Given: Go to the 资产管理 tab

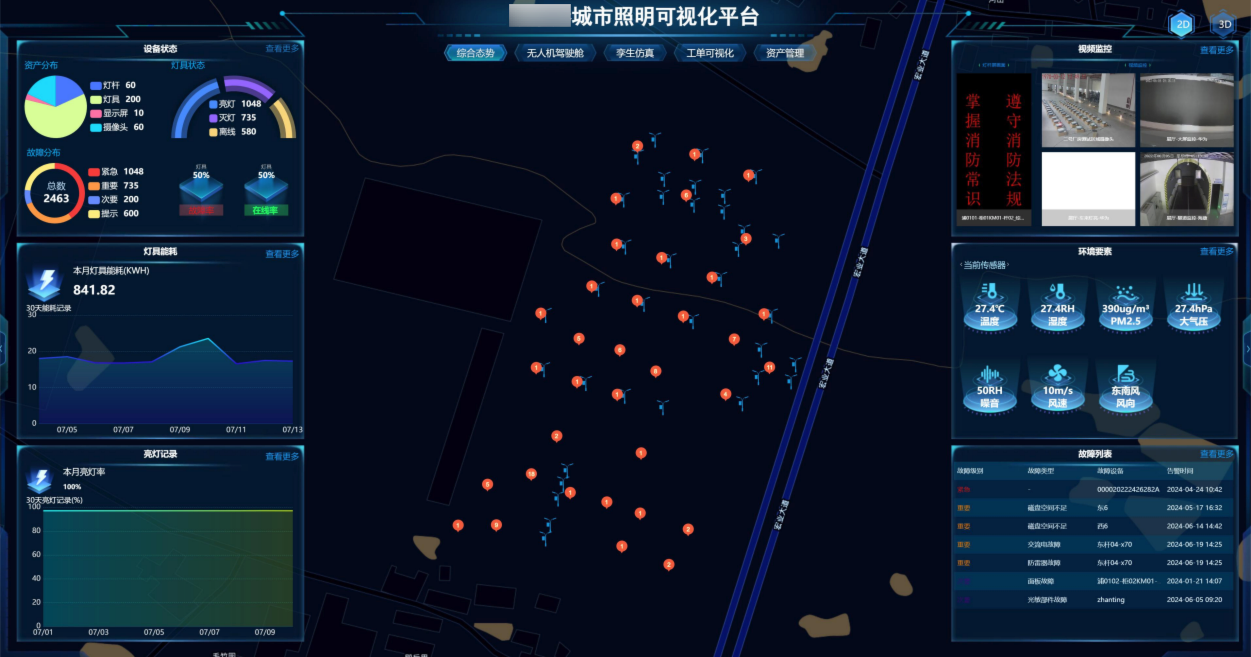Looking at the screenshot, I should (784, 53).
